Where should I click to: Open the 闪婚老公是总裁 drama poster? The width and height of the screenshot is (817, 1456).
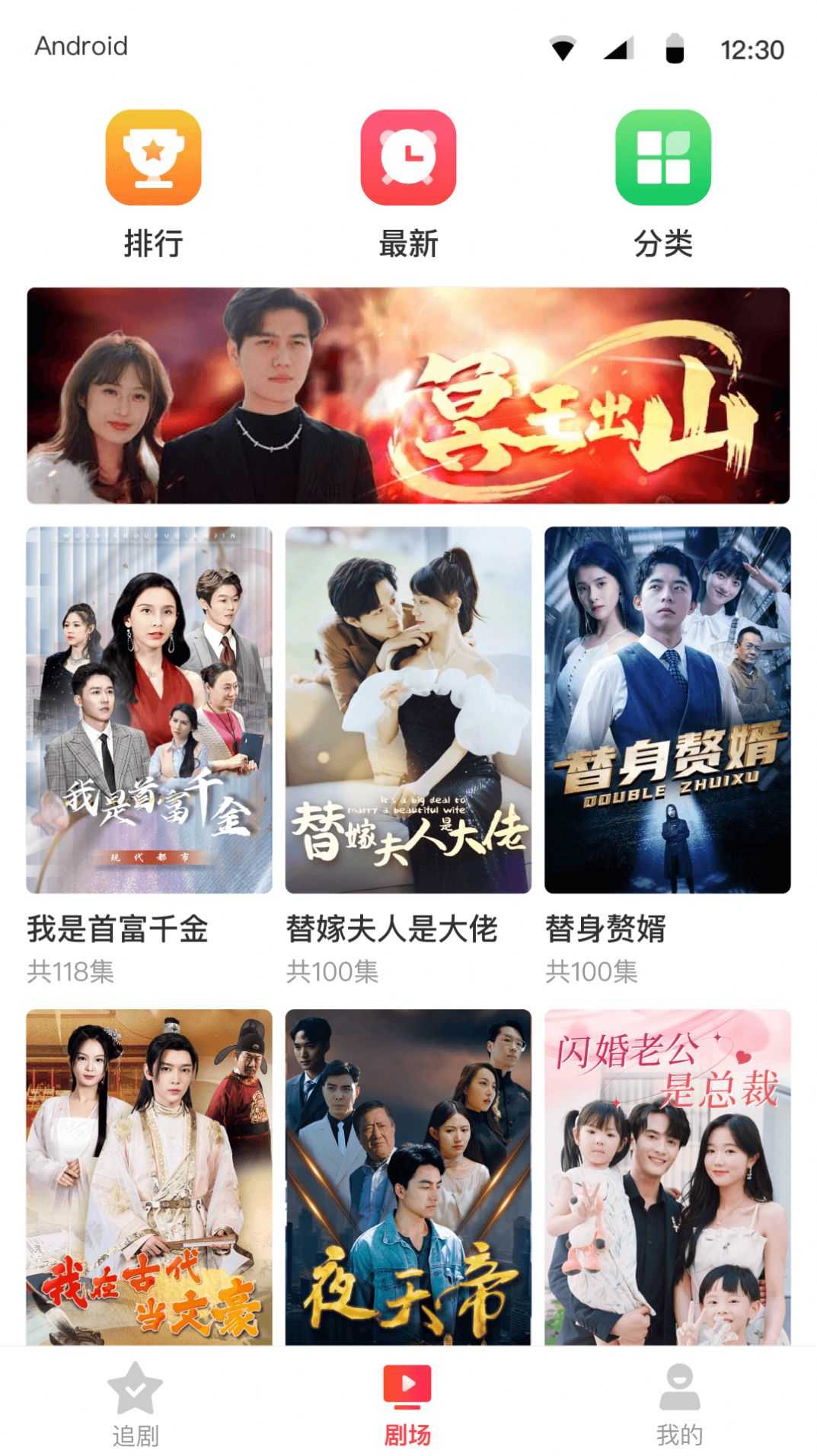[667, 1176]
